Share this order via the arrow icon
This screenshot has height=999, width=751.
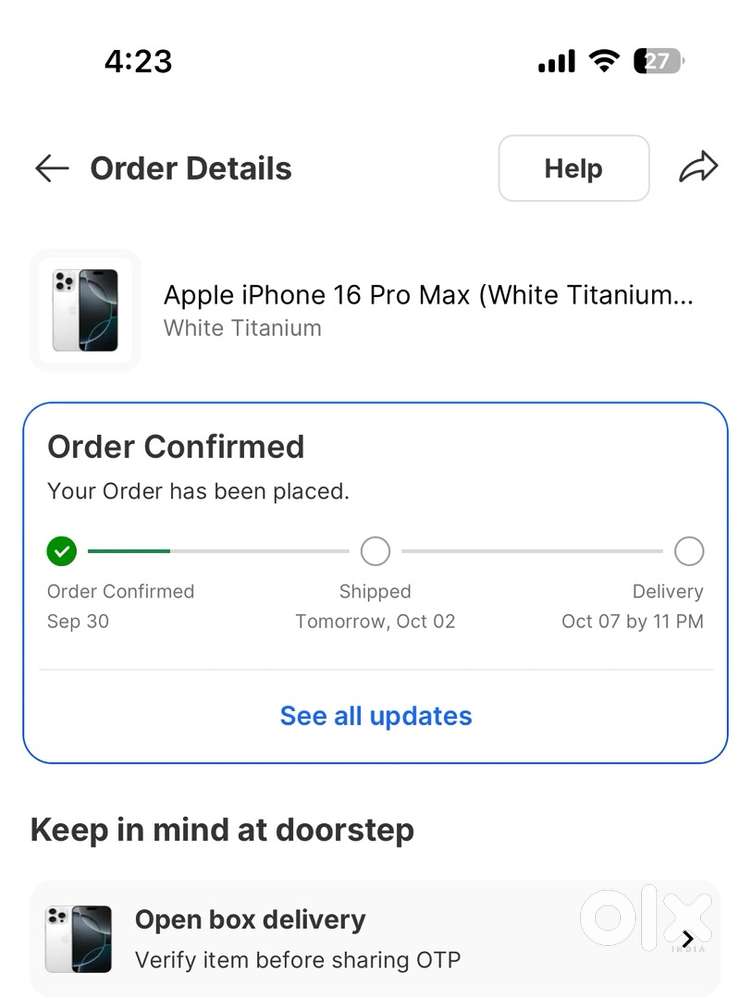coord(698,168)
